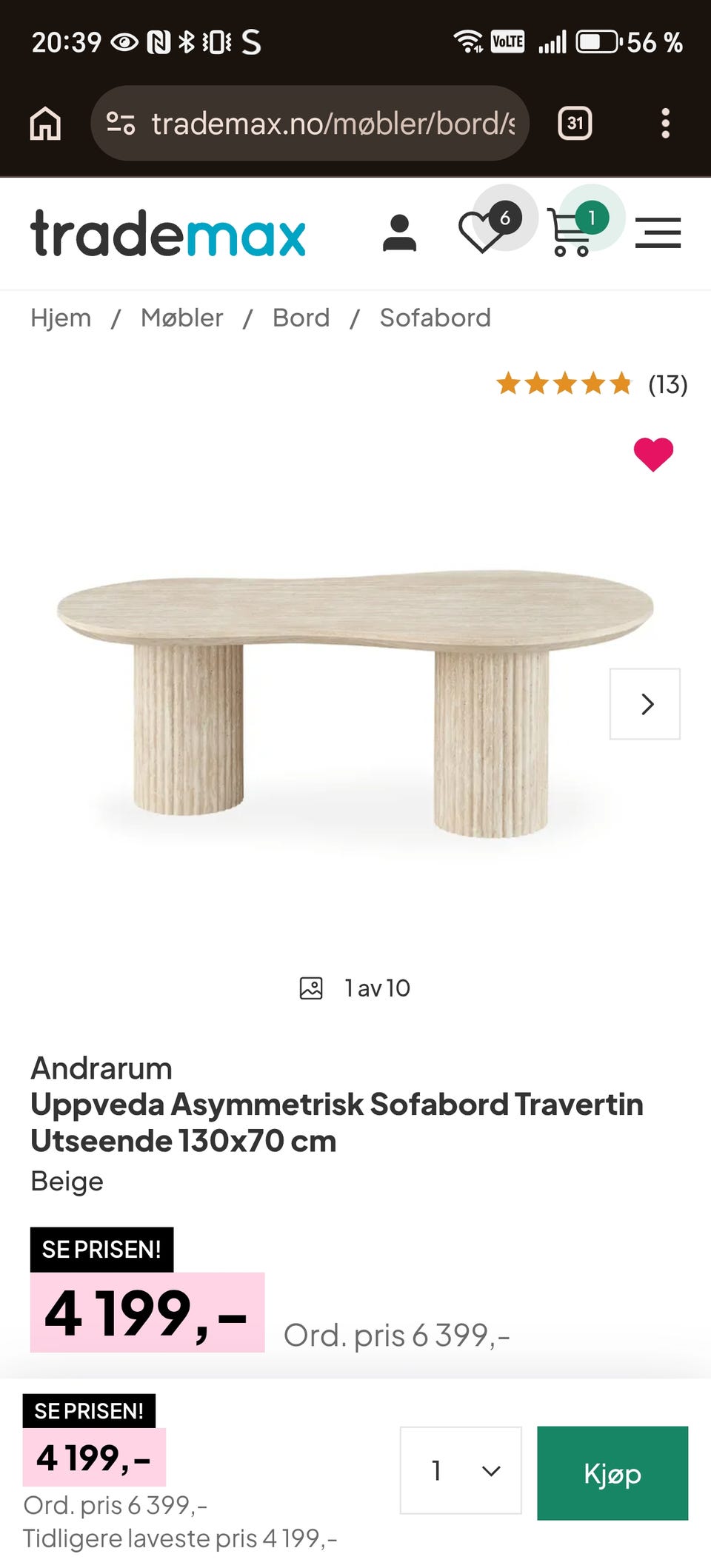Open the browser three-dot menu
This screenshot has width=711, height=1568.
click(x=667, y=123)
